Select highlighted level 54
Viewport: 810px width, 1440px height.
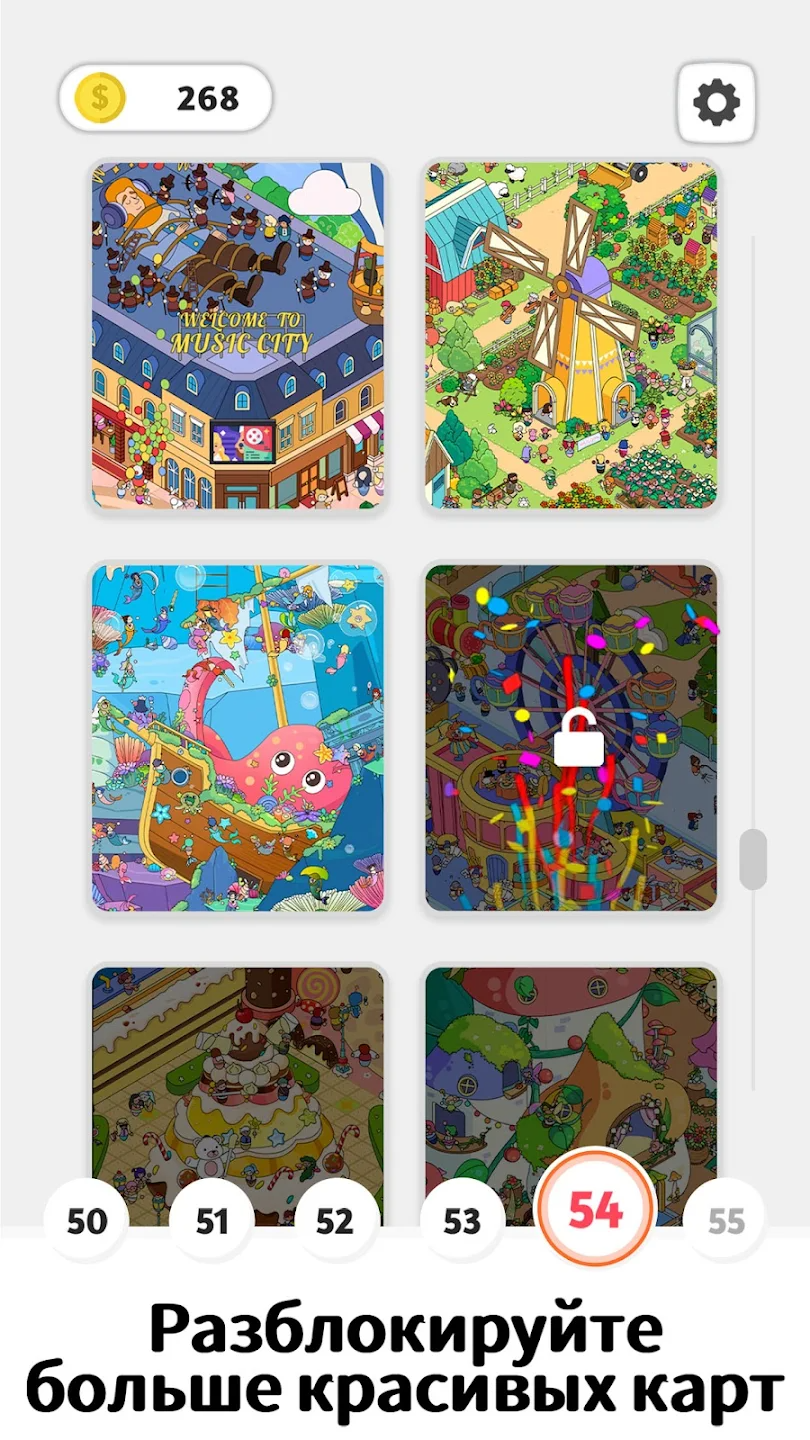click(x=595, y=1211)
